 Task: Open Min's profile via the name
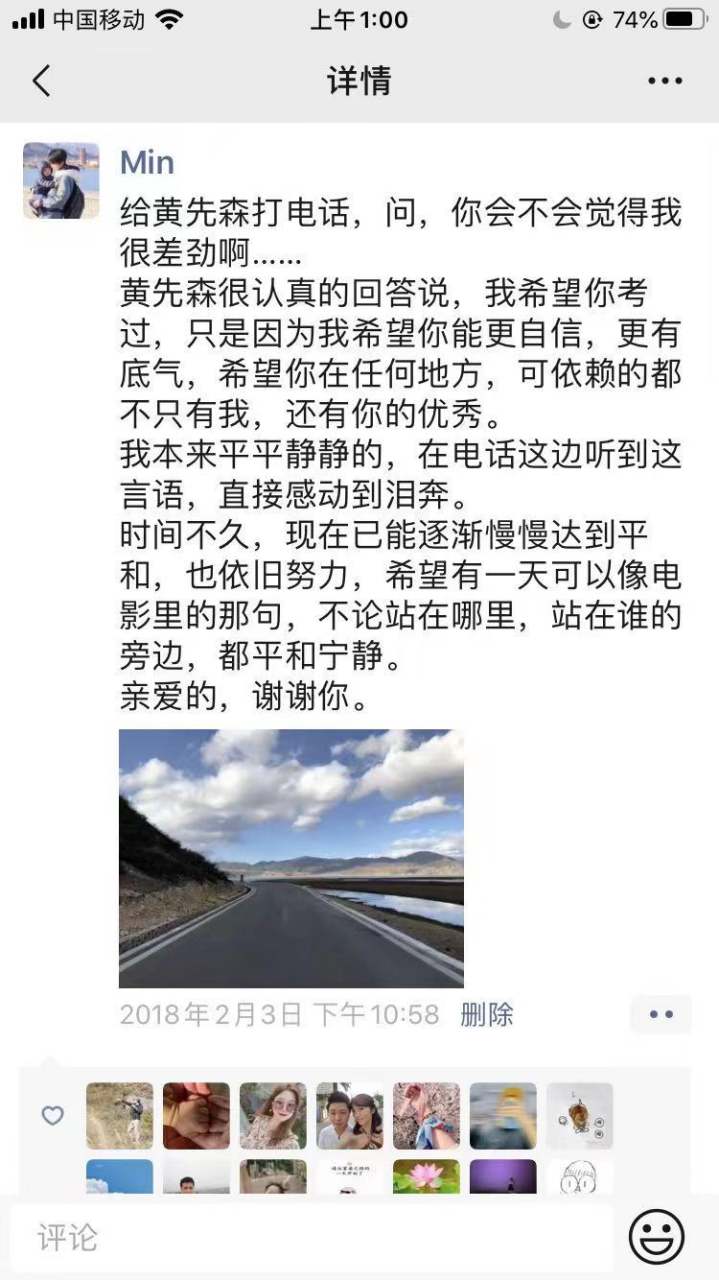[147, 162]
